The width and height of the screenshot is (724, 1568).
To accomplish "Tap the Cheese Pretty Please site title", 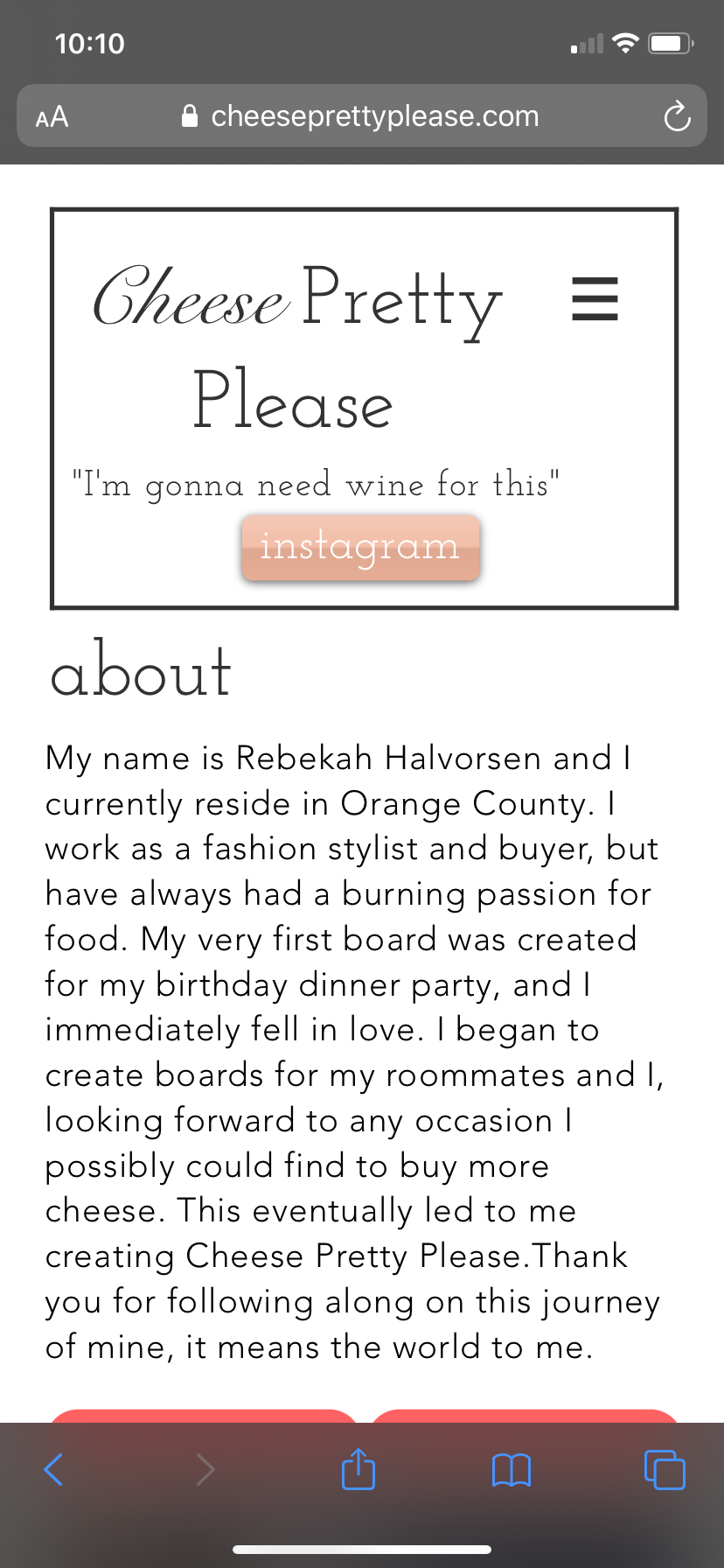I will point(297,346).
